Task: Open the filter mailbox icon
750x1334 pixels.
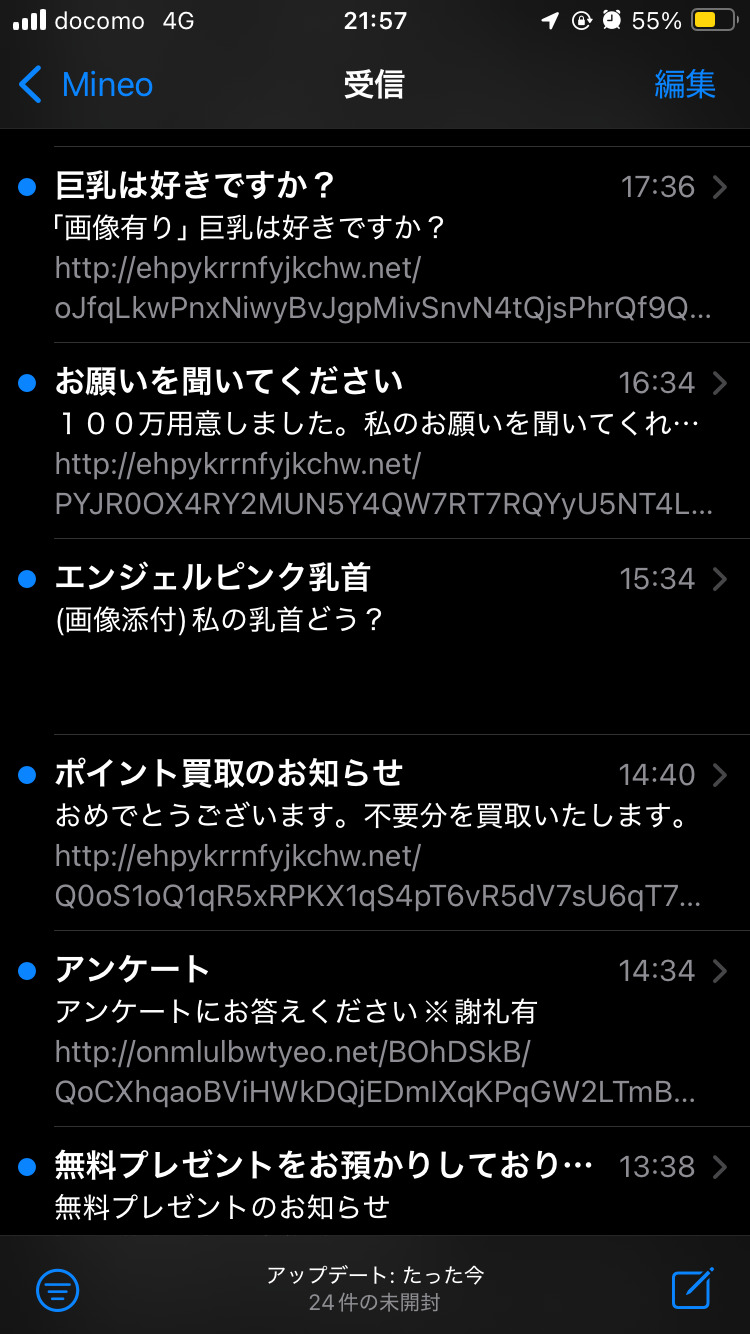Action: (x=58, y=1289)
